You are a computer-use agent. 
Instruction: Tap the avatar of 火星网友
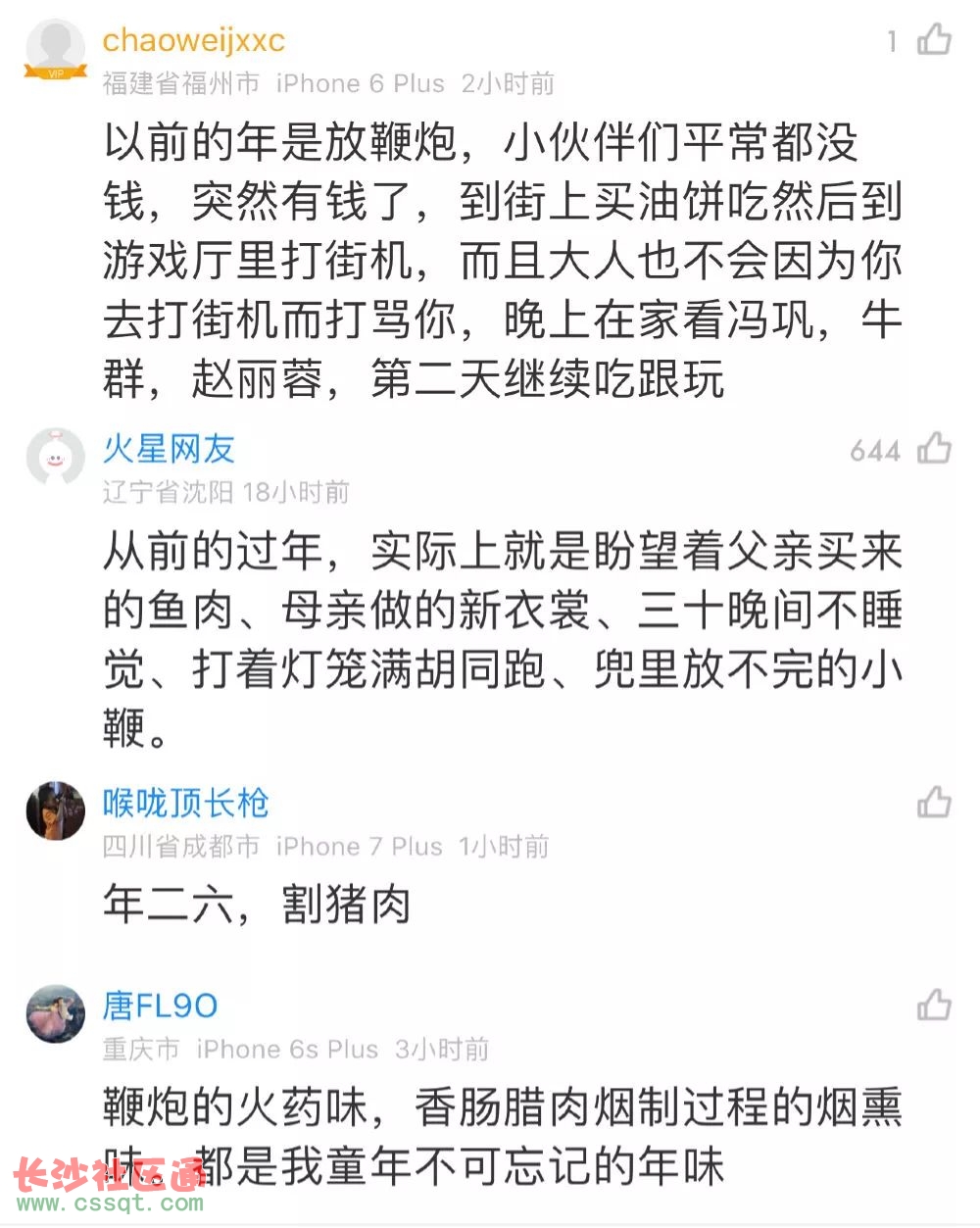(55, 457)
